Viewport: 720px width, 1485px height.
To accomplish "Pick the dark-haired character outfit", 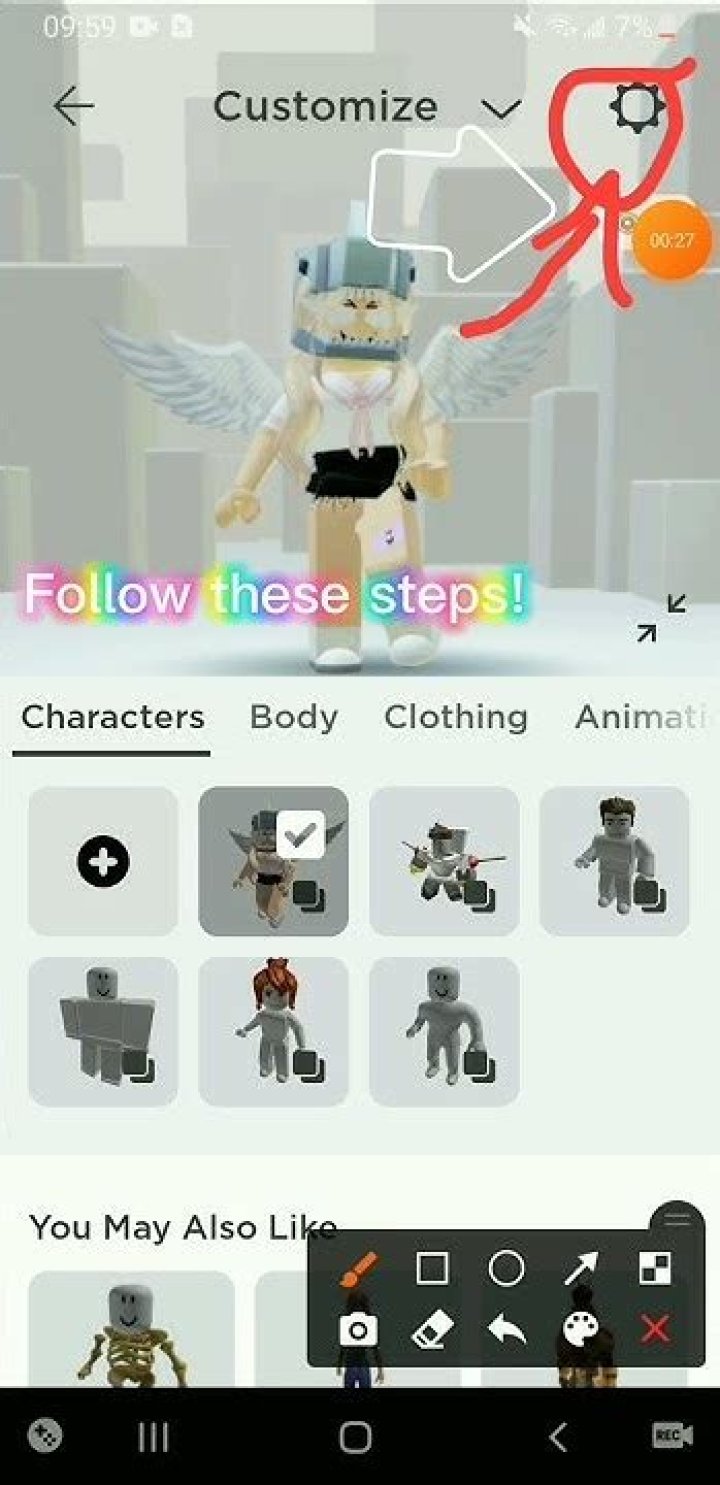I will (614, 861).
